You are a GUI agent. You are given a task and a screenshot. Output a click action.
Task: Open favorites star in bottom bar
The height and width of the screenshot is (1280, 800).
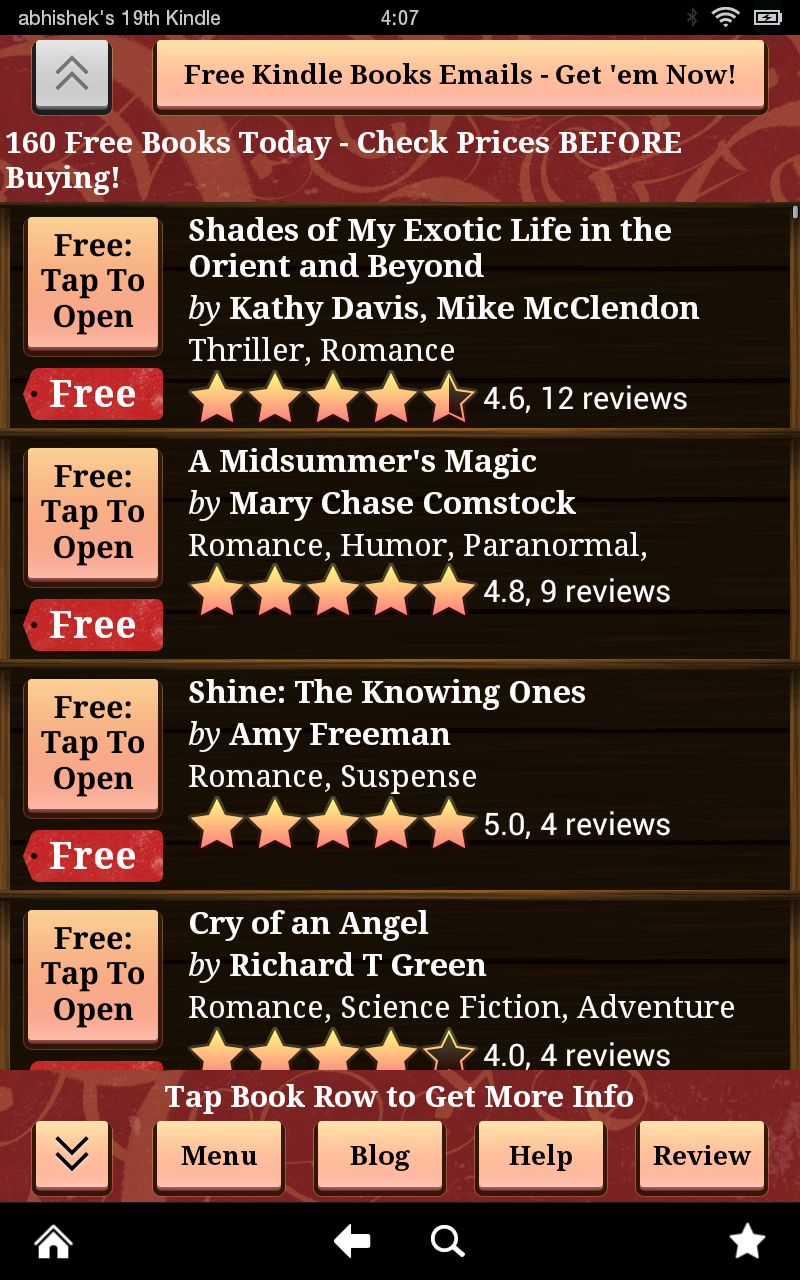coord(747,1242)
